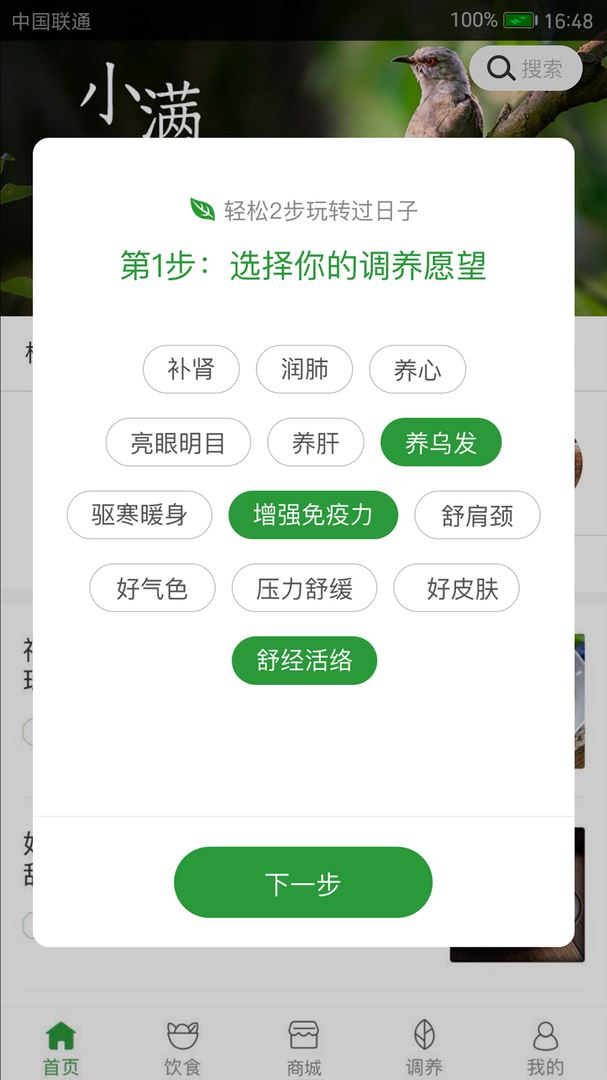The width and height of the screenshot is (607, 1080).
Task: Select the 补肾 chip
Action: click(191, 369)
